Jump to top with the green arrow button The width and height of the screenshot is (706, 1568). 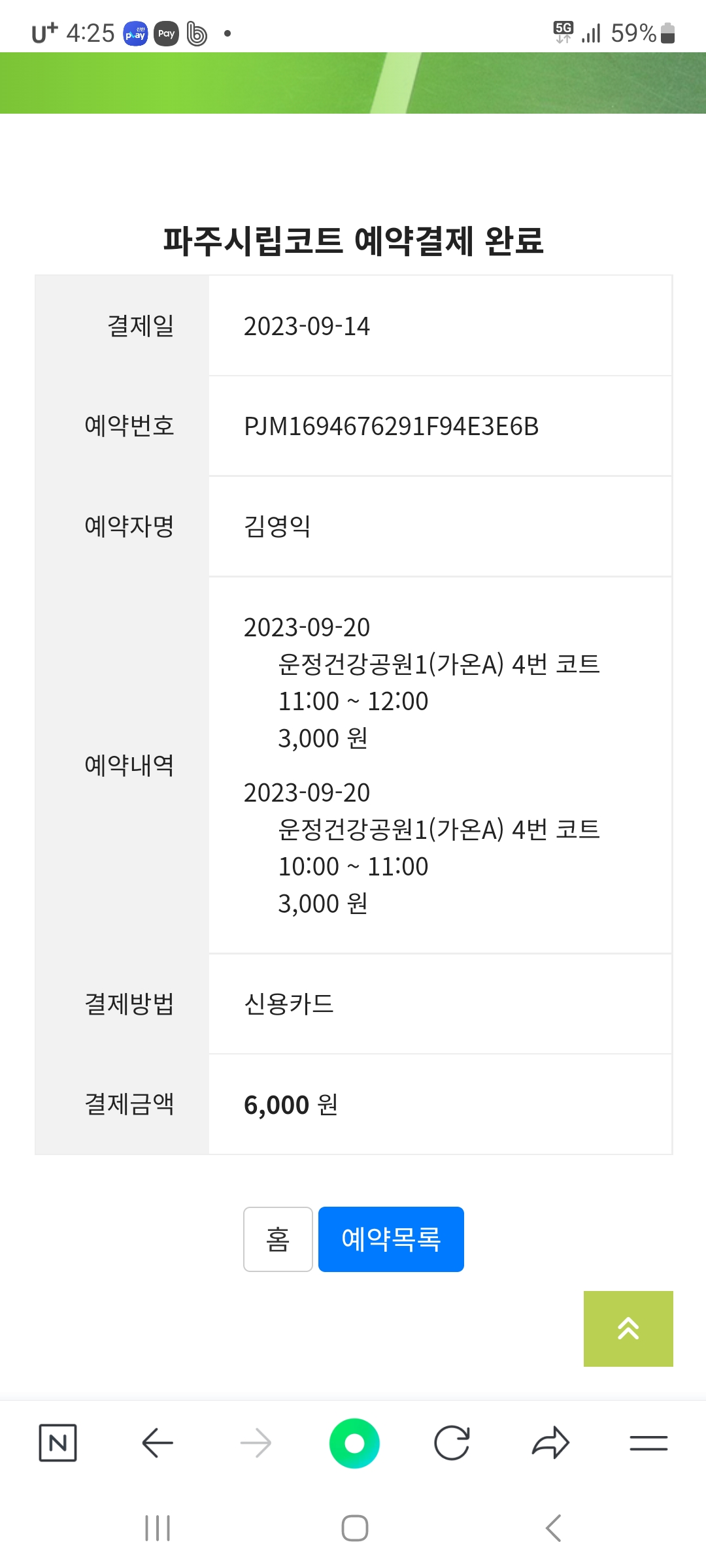point(628,1328)
